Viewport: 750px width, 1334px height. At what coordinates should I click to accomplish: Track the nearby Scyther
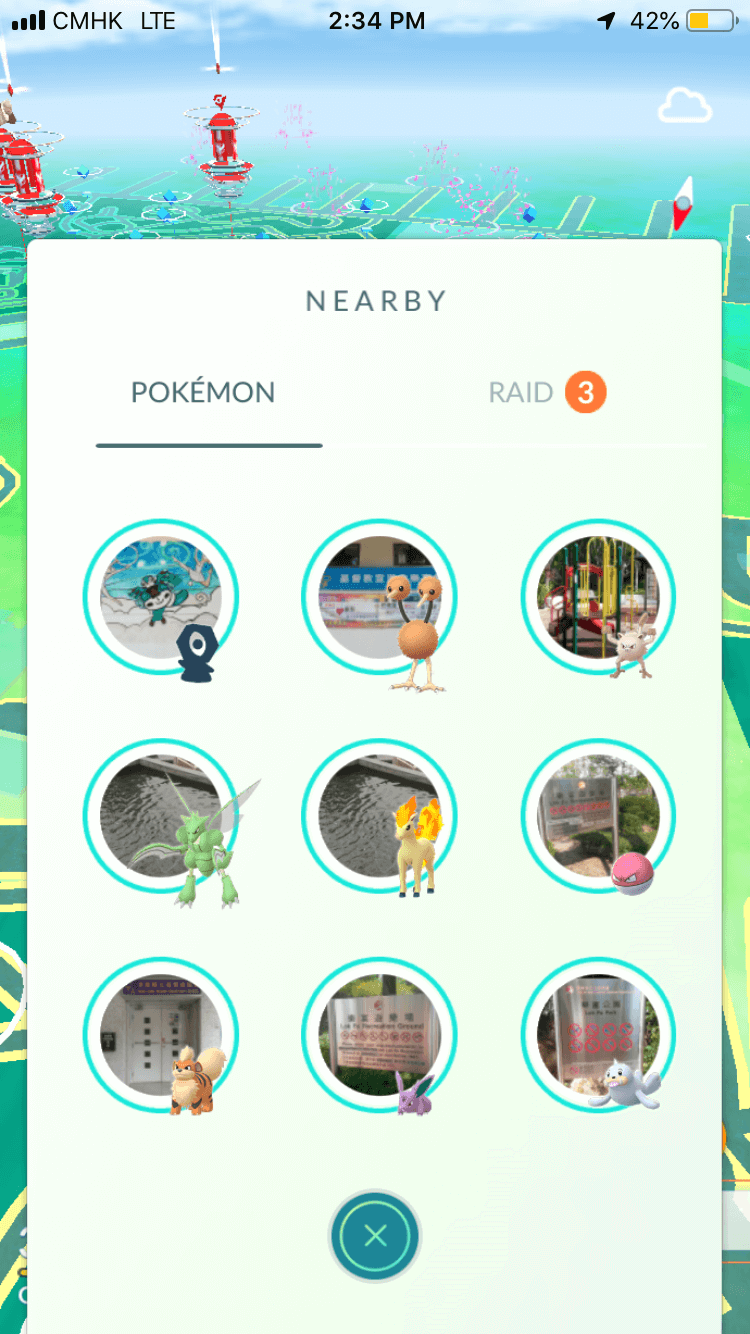(x=160, y=817)
